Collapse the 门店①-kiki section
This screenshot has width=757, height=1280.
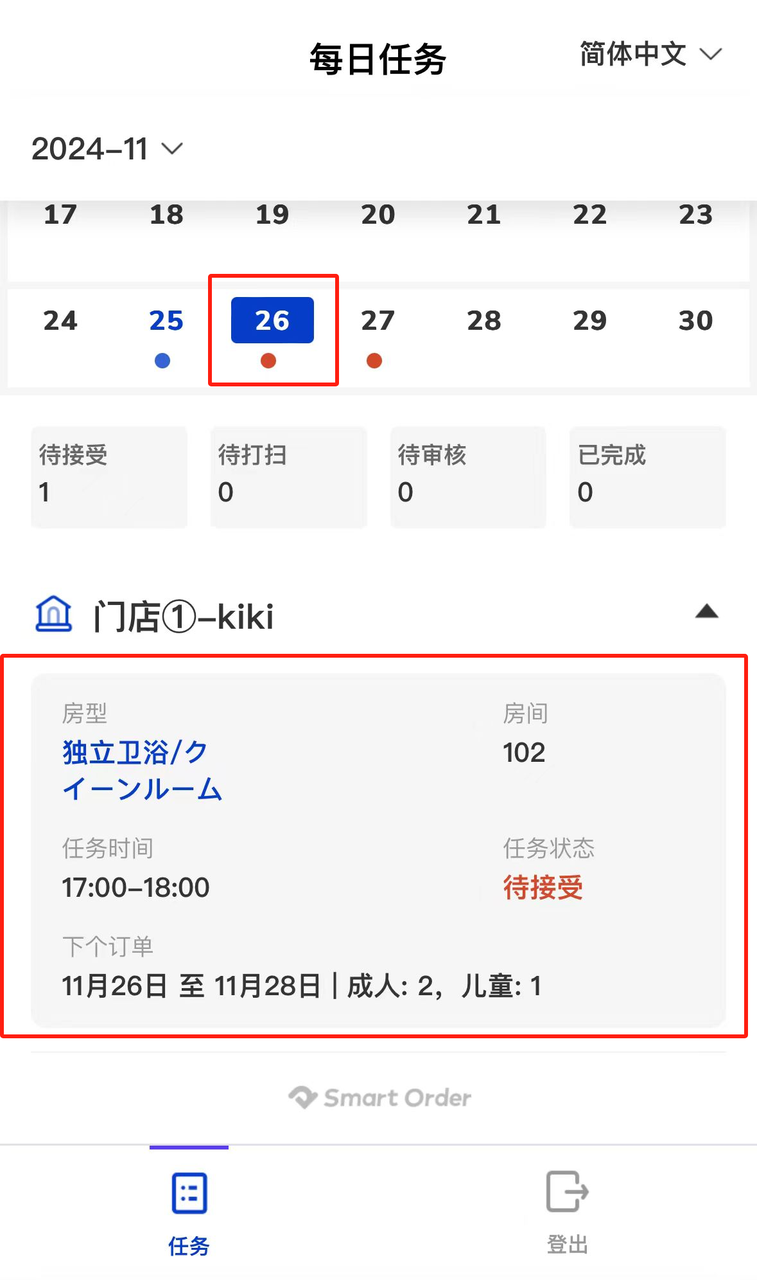pyautogui.click(x=706, y=611)
